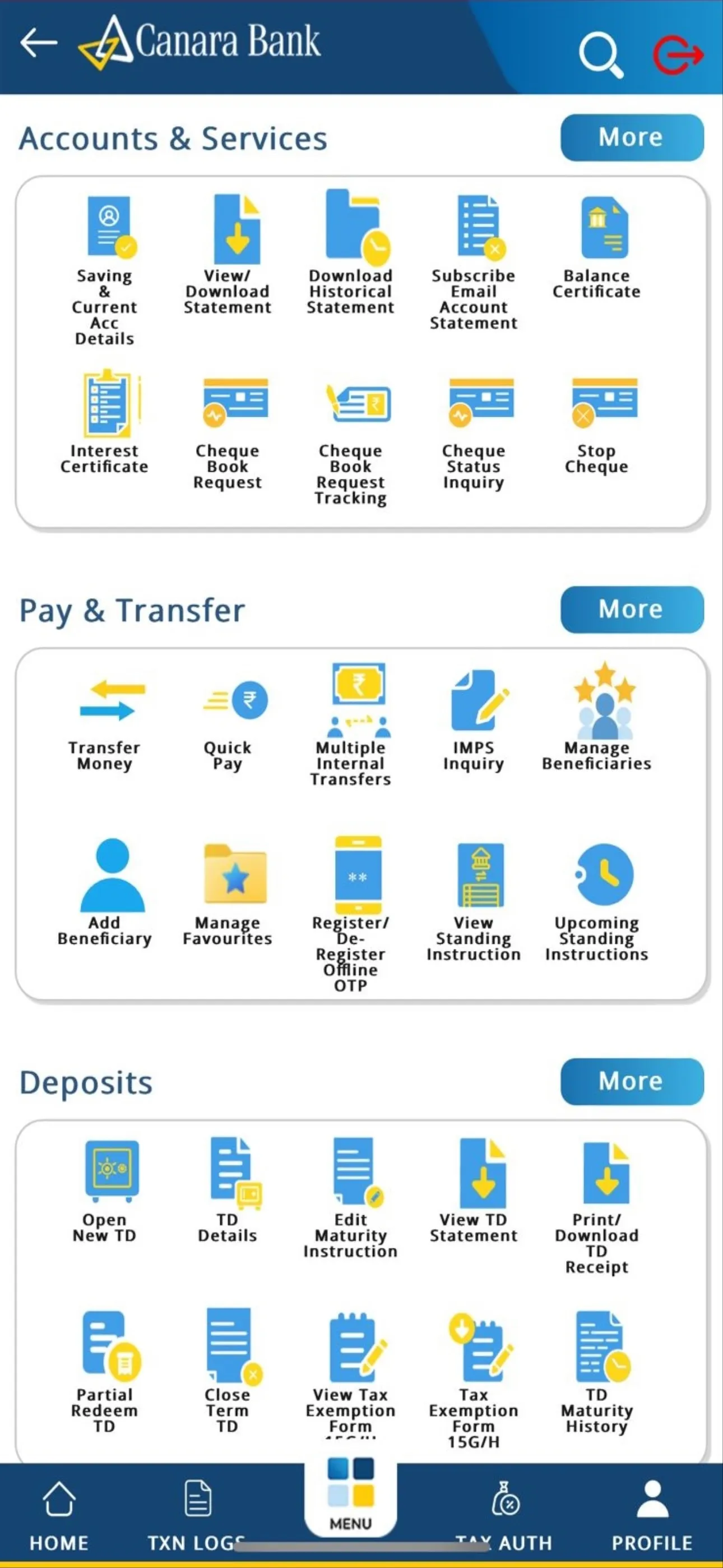Open Manage Beneficiaries
The image size is (723, 1568).
click(x=596, y=718)
